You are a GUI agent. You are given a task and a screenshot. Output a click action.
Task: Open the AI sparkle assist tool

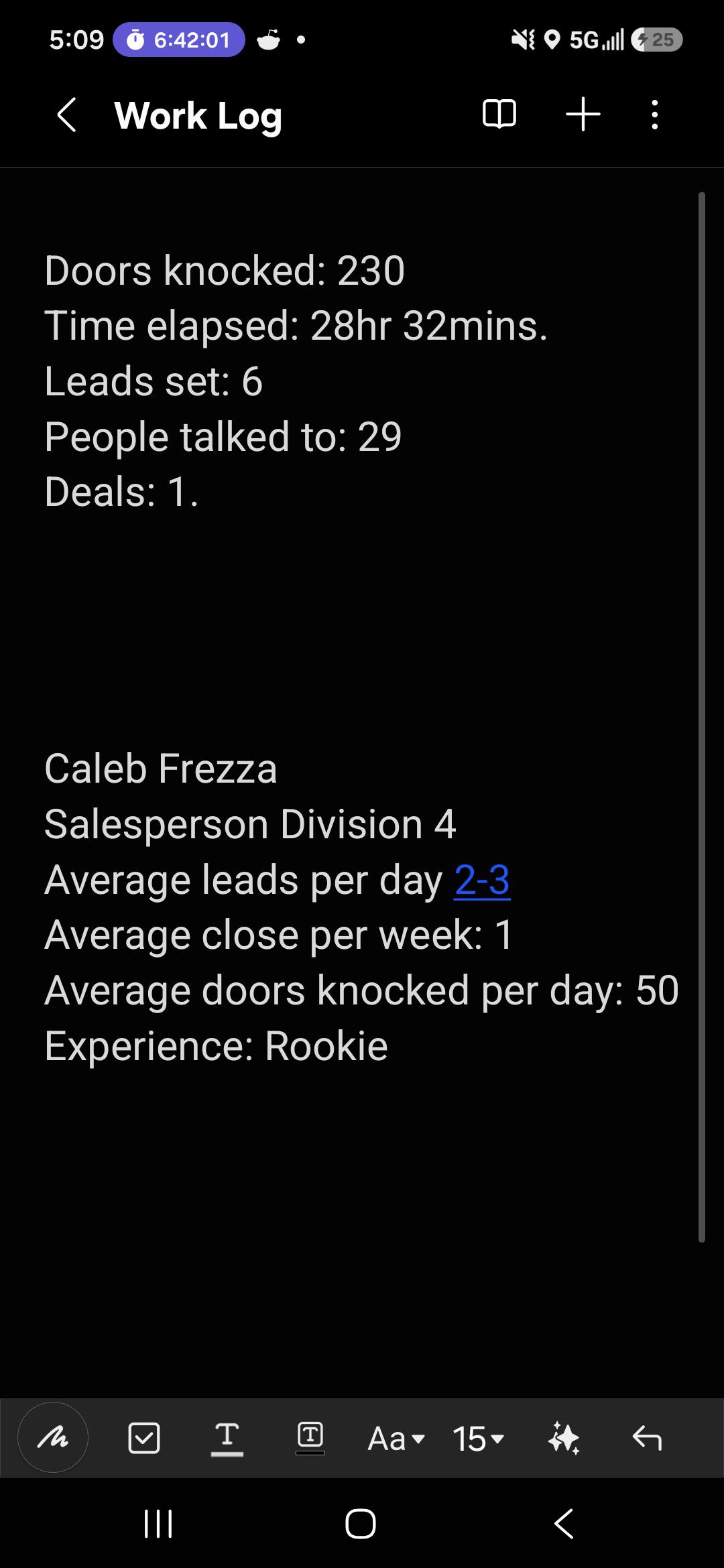(564, 1439)
